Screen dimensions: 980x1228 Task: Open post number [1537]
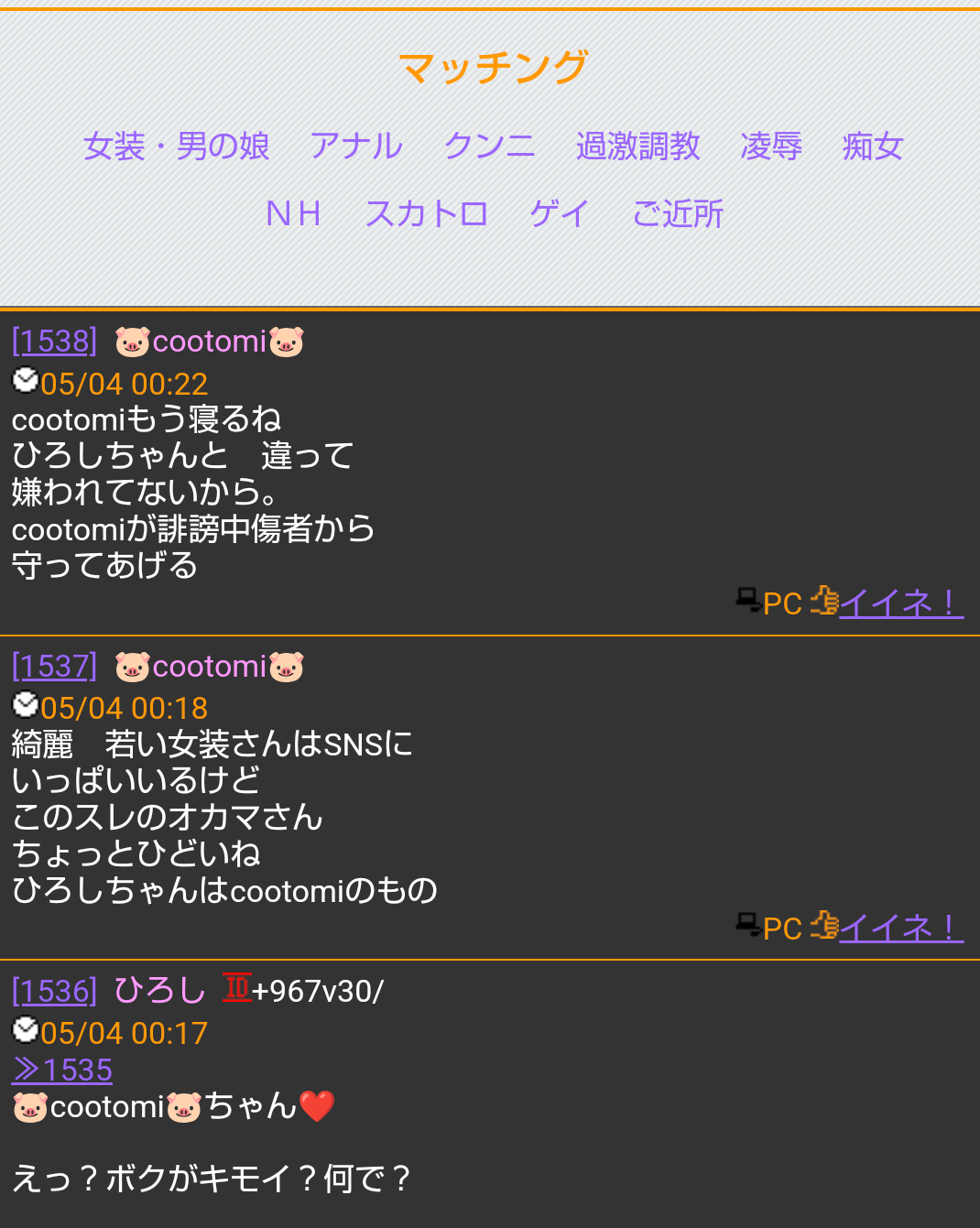coord(54,667)
